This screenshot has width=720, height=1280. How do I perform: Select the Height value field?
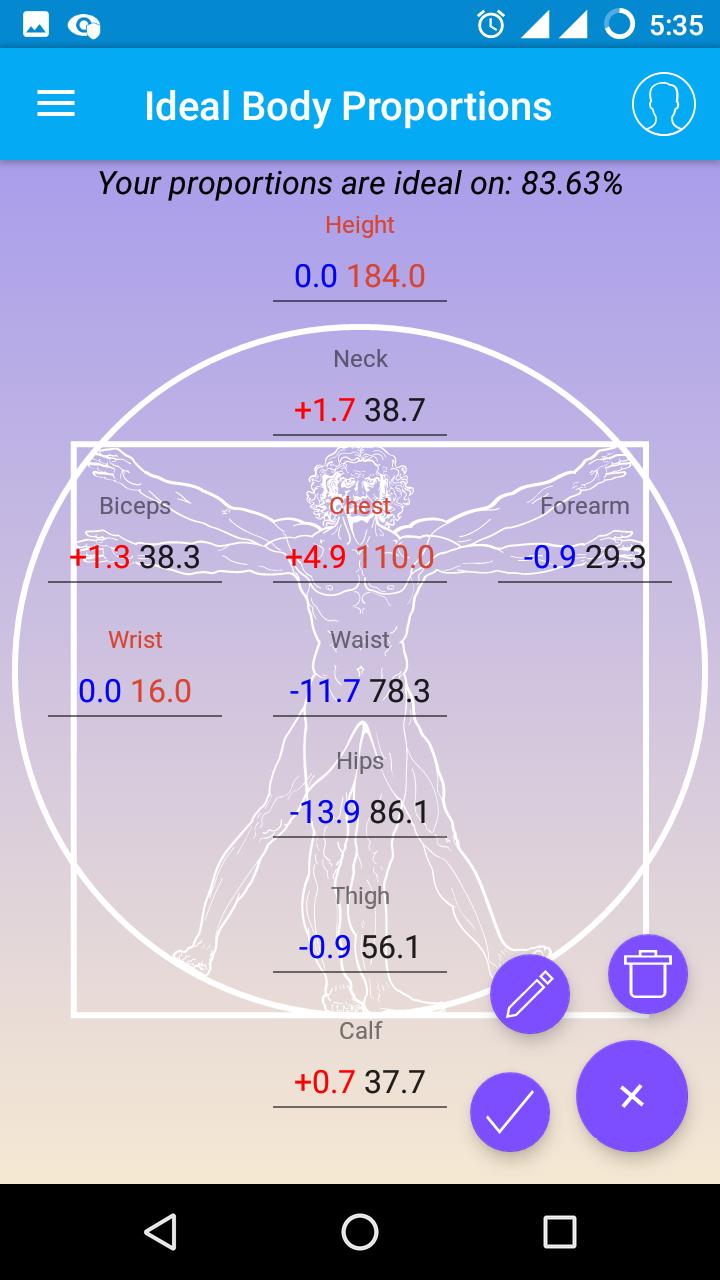coord(360,276)
